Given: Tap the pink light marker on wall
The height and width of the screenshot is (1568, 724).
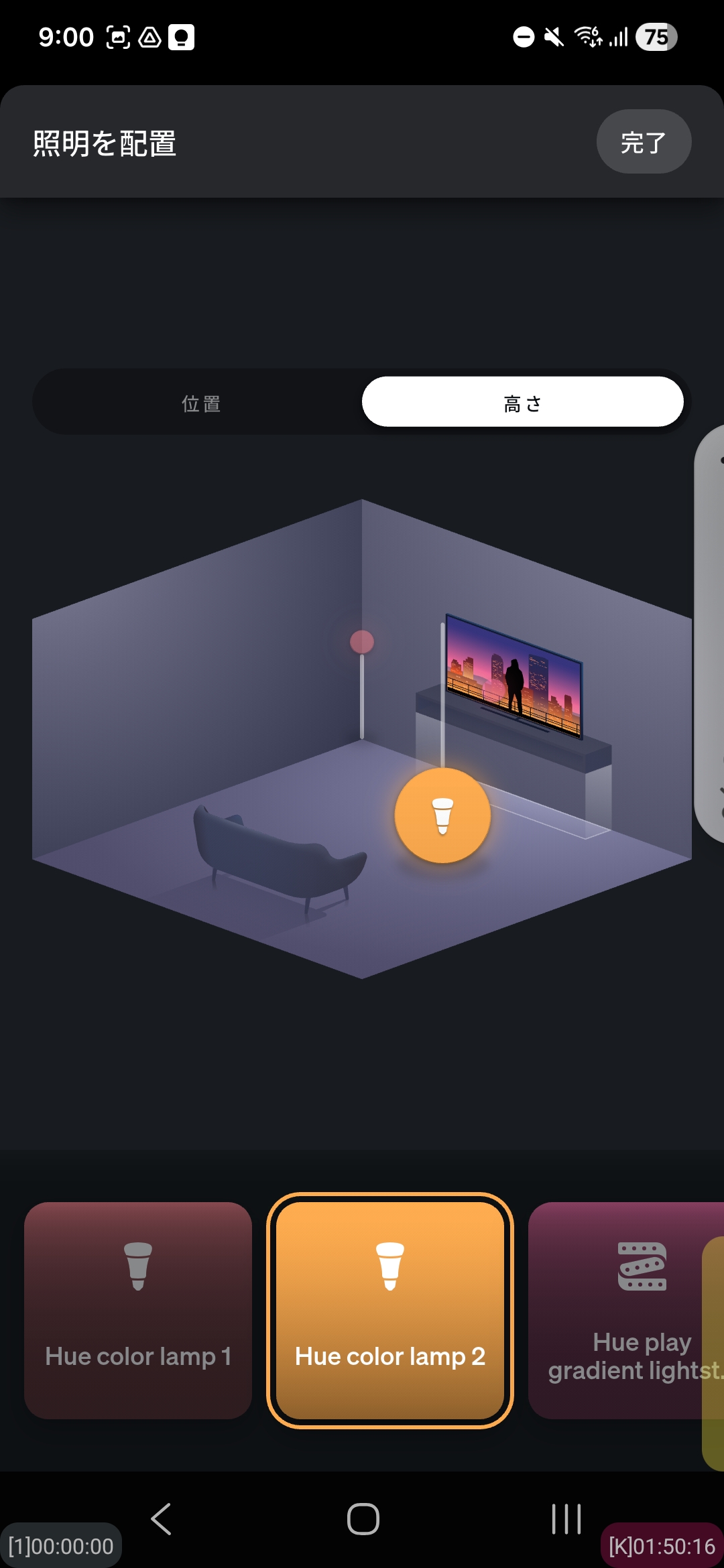Looking at the screenshot, I should pos(362,642).
